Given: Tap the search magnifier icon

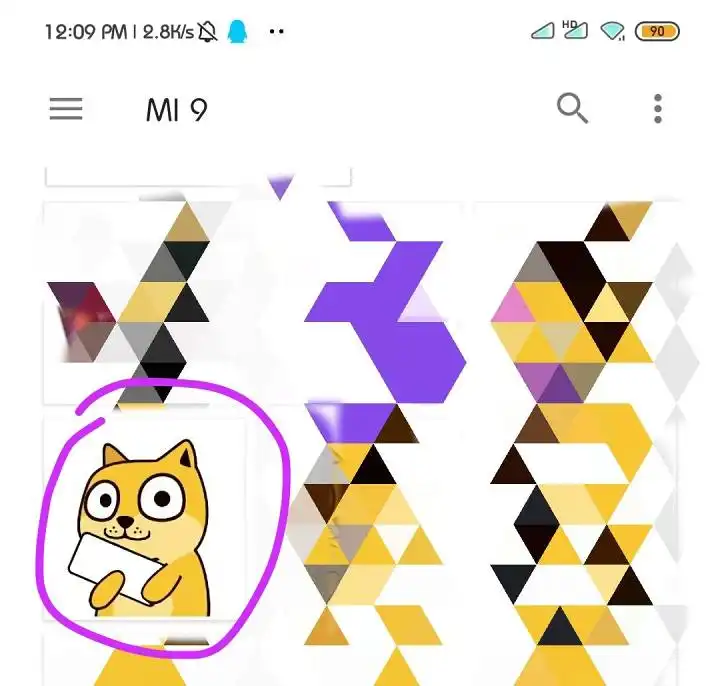Looking at the screenshot, I should pos(572,108).
